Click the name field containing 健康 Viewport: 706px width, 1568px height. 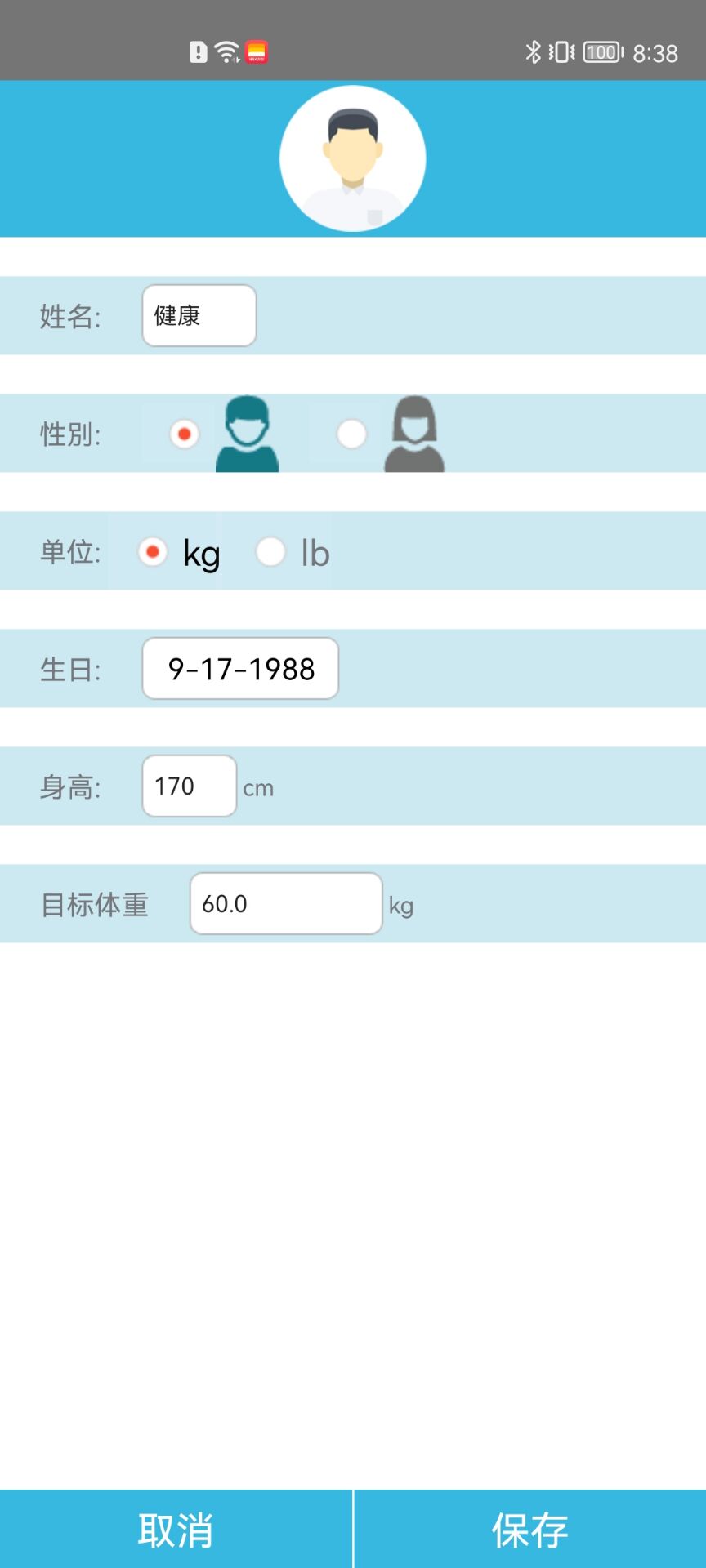(199, 316)
